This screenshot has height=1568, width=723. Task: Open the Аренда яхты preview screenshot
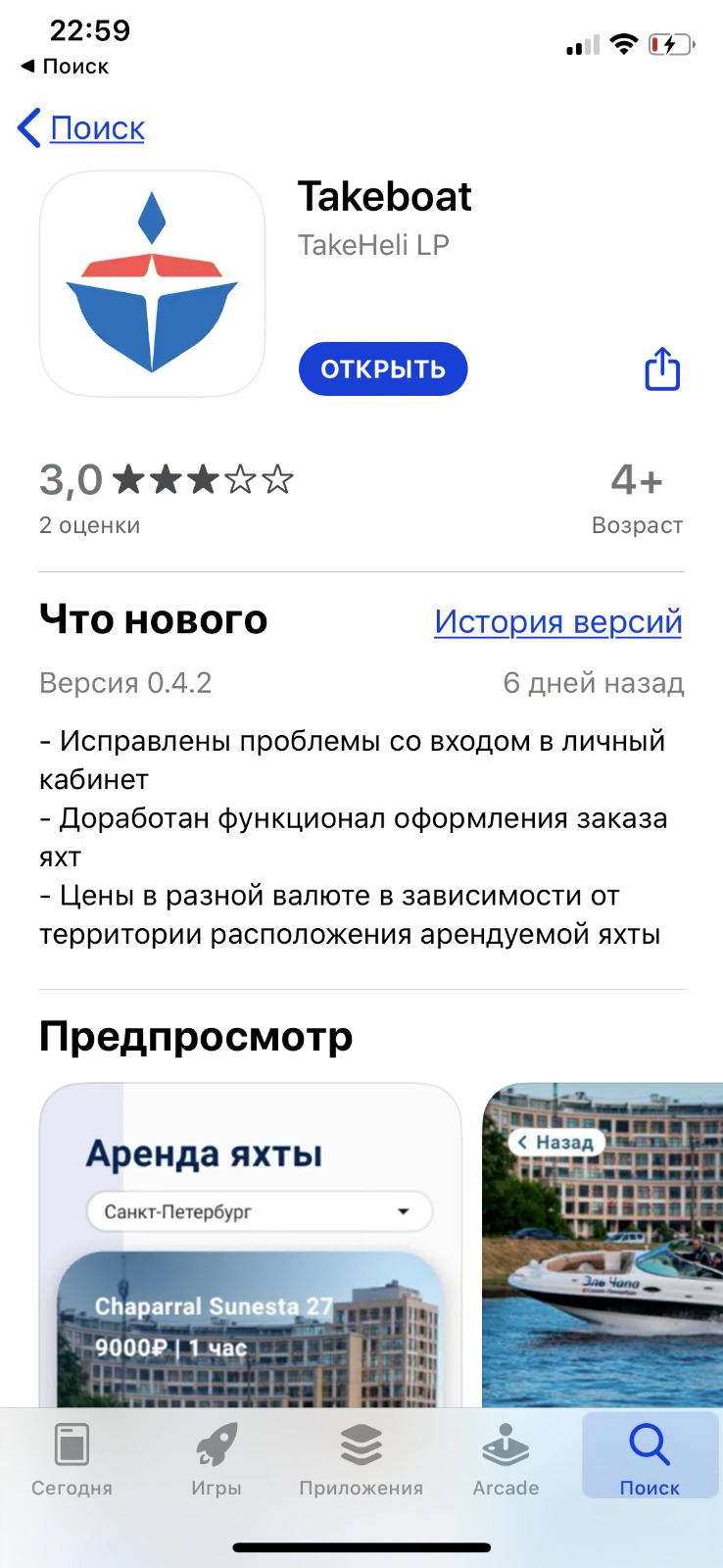click(250, 1245)
